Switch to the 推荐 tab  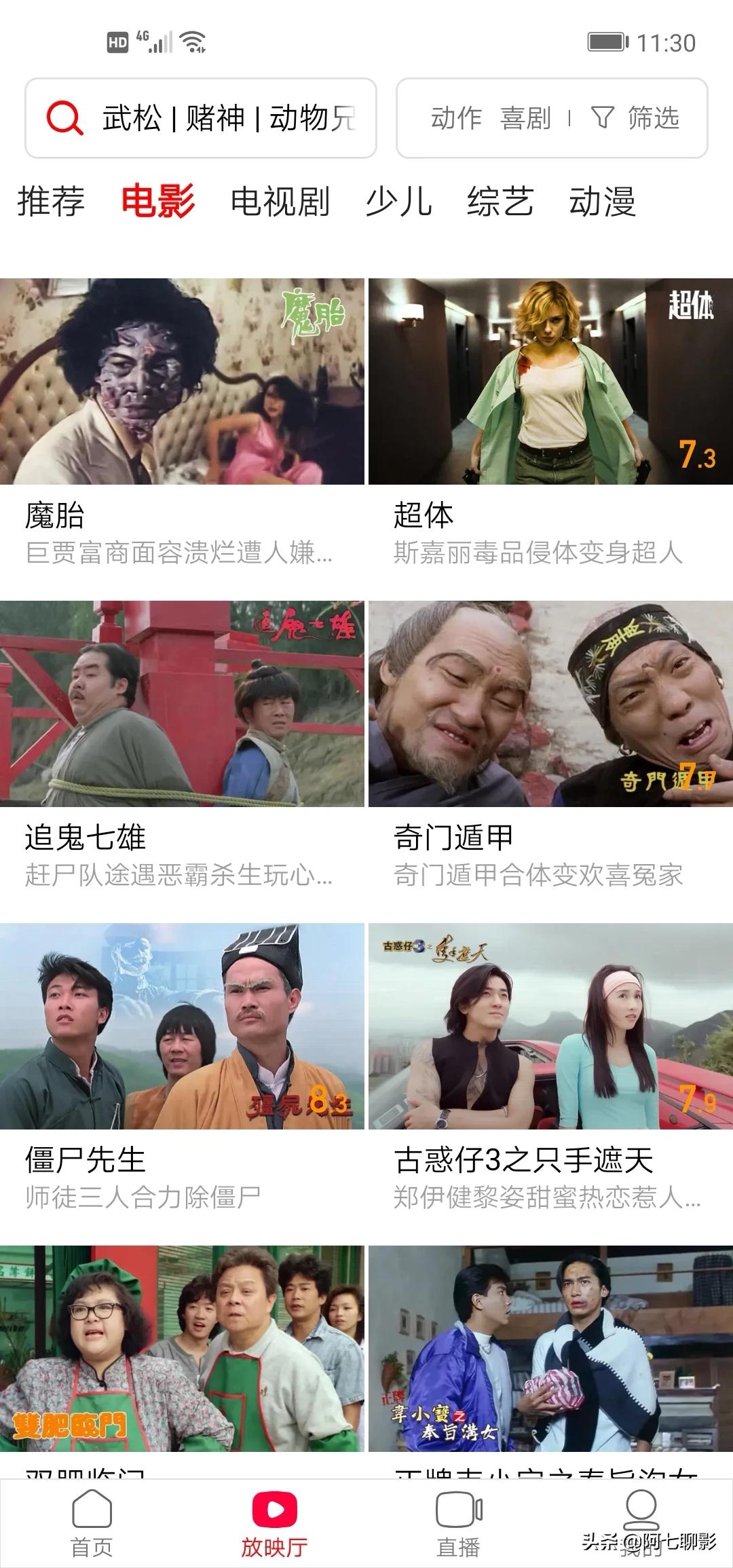(x=51, y=202)
